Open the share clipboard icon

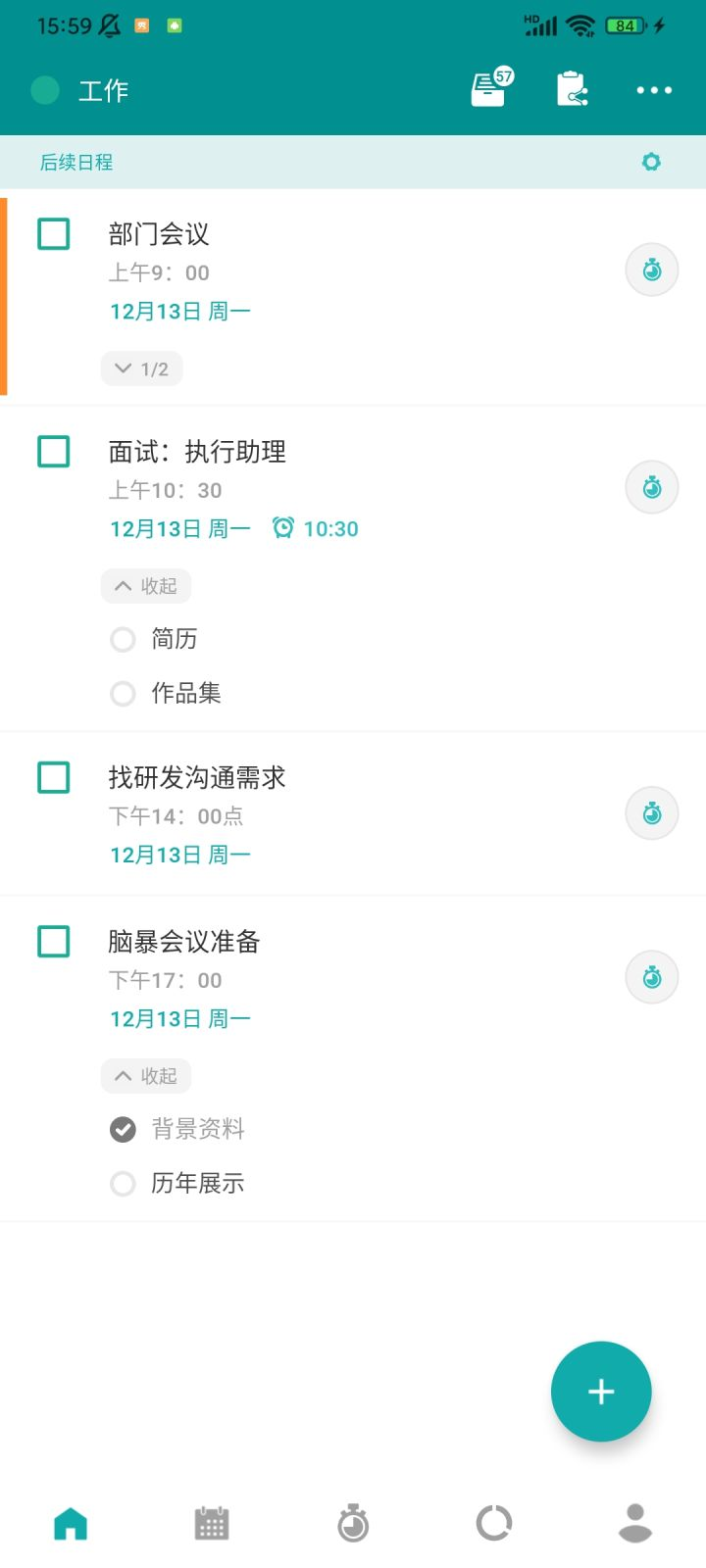coord(572,90)
